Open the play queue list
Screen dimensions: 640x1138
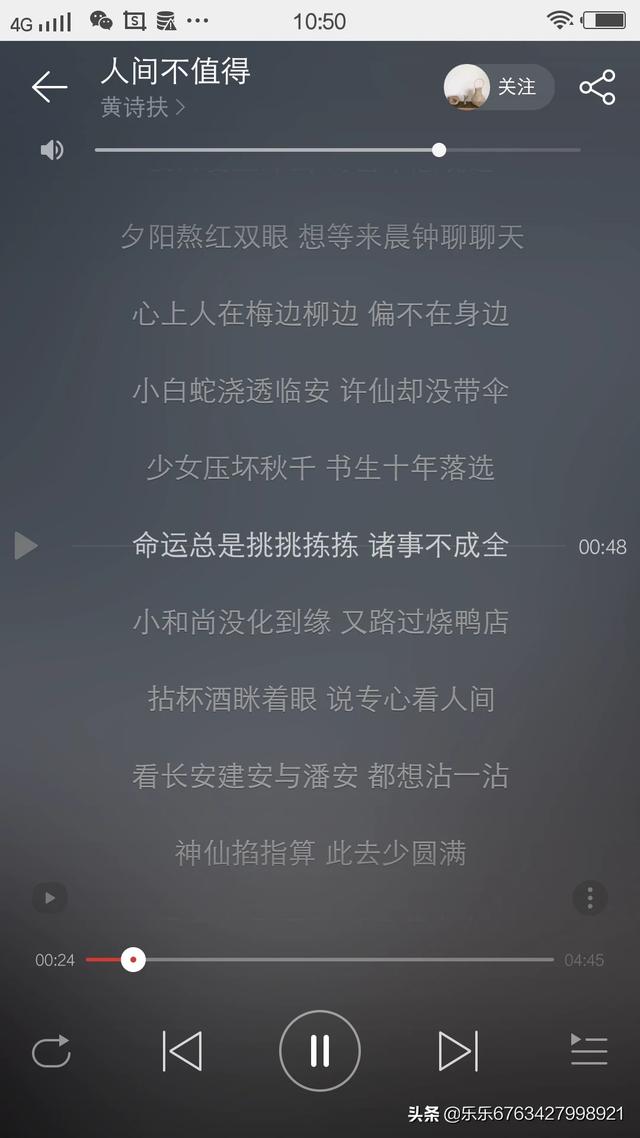588,1051
